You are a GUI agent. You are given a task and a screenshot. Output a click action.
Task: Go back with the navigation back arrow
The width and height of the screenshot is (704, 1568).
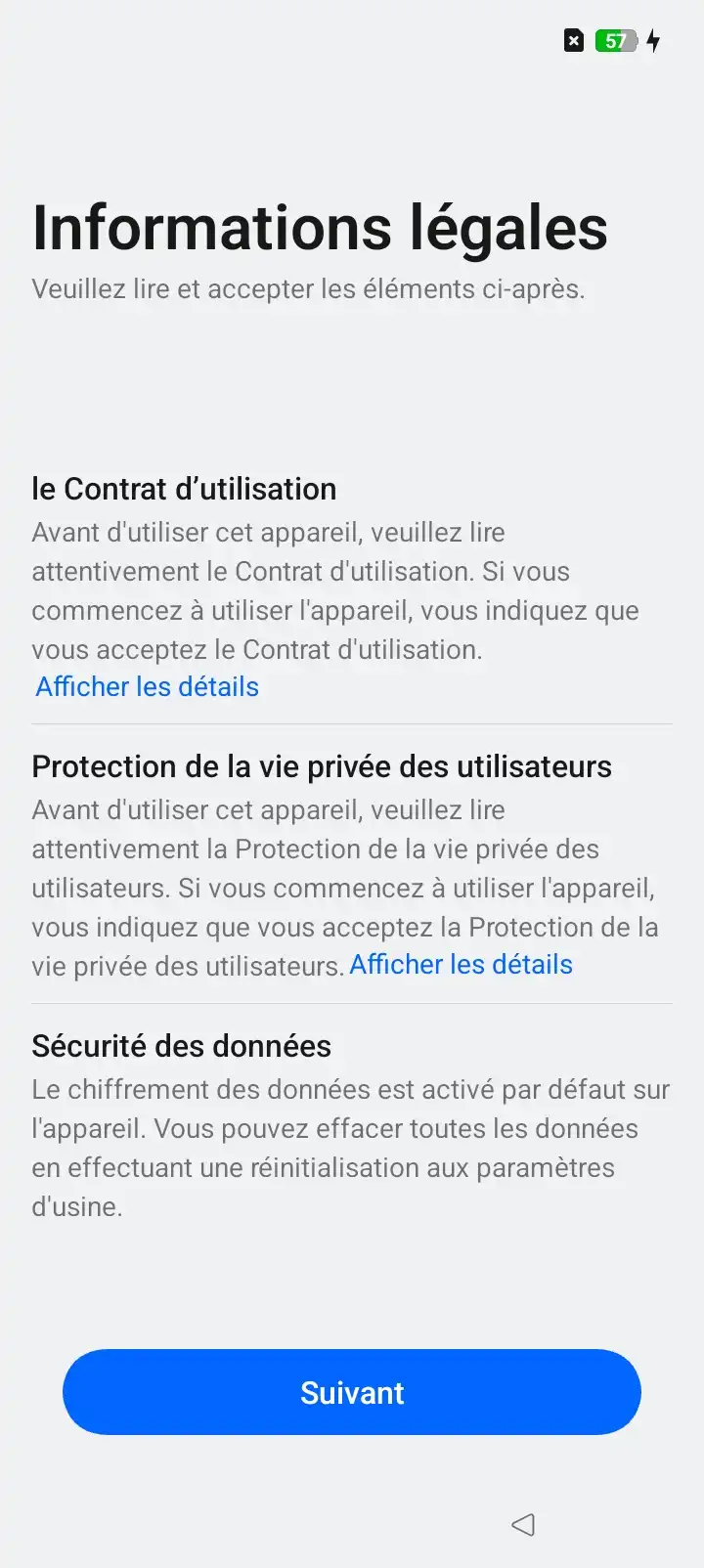523,1524
